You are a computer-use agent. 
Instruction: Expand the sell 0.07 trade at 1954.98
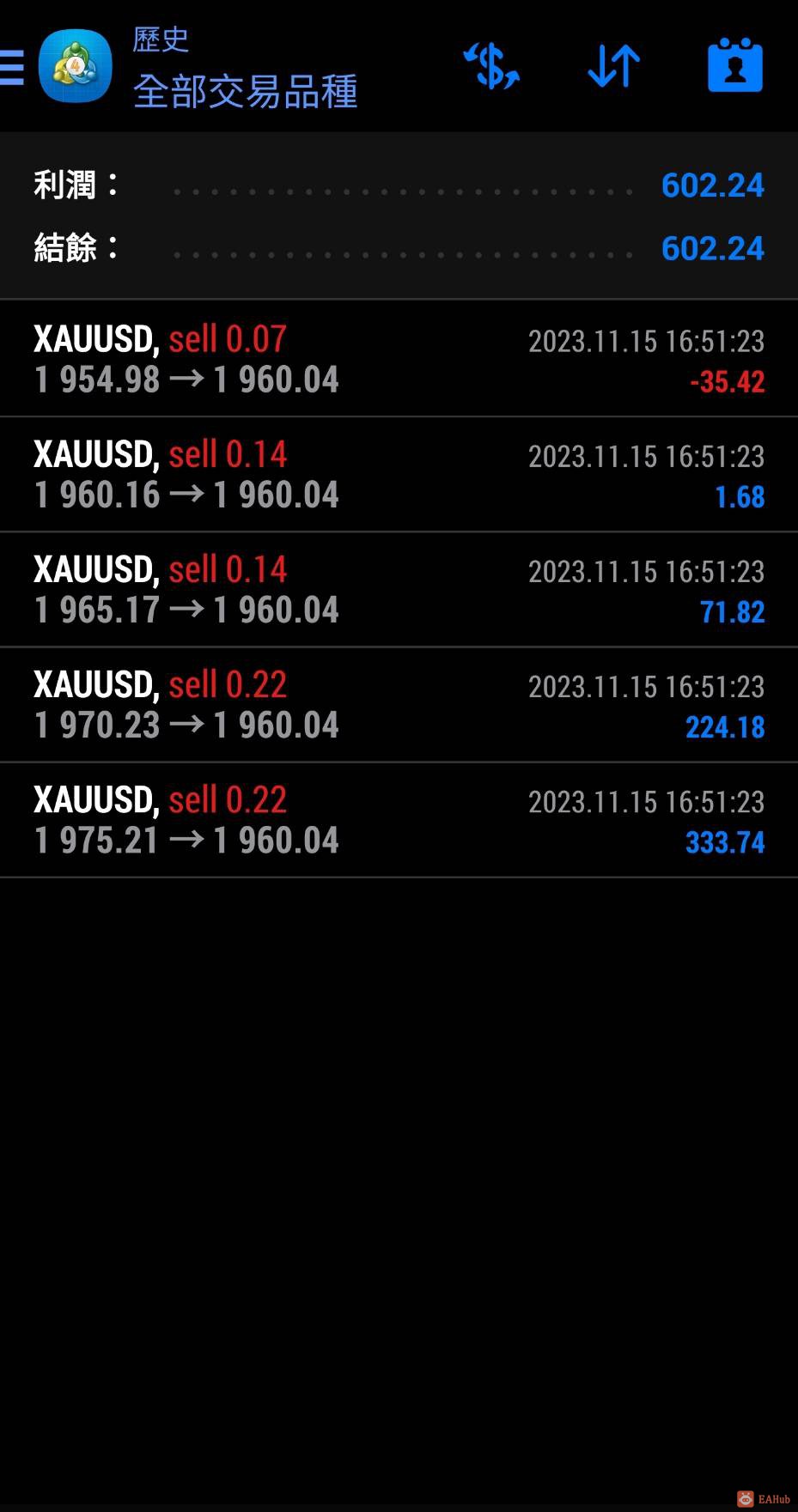click(x=399, y=359)
